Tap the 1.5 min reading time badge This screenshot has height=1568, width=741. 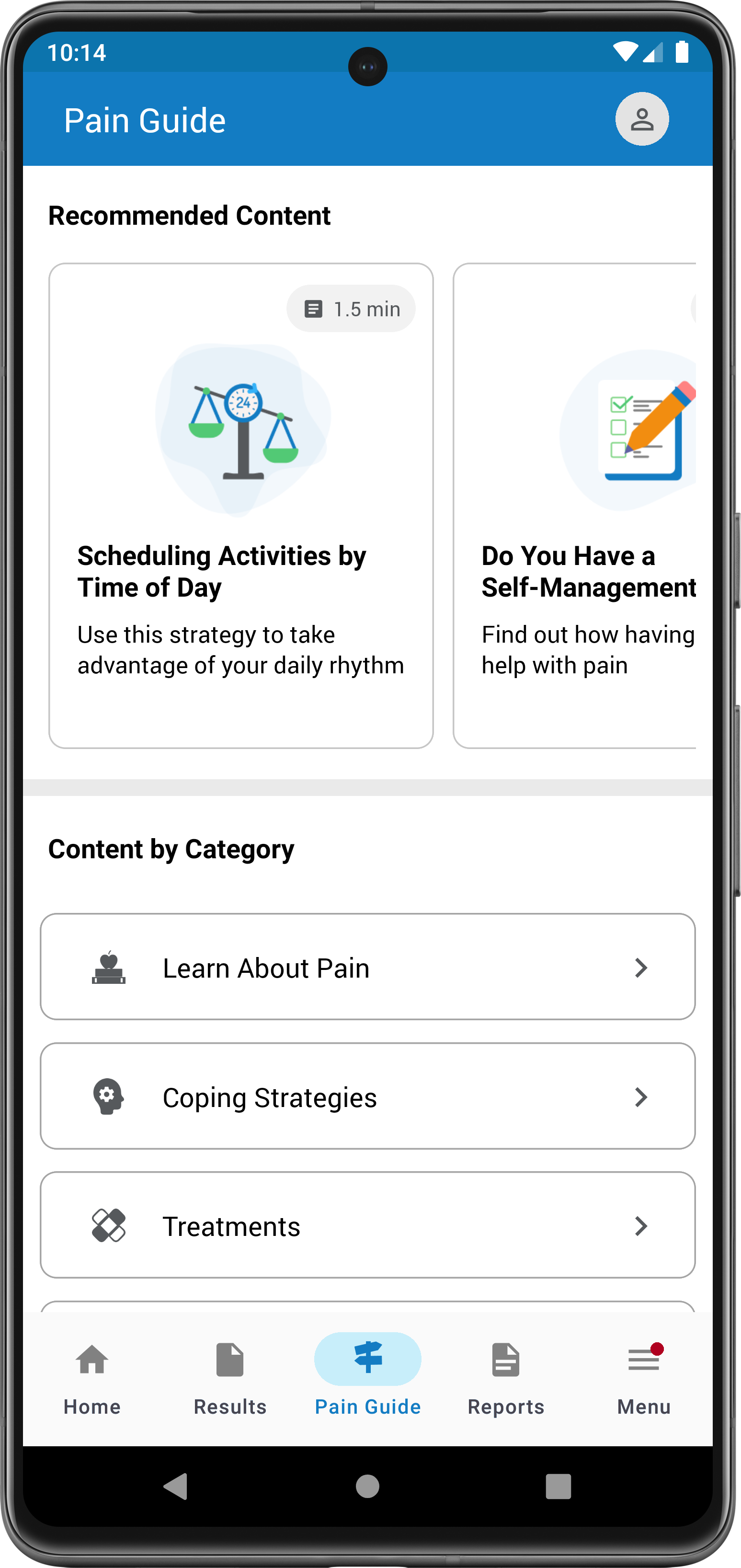[x=351, y=309]
